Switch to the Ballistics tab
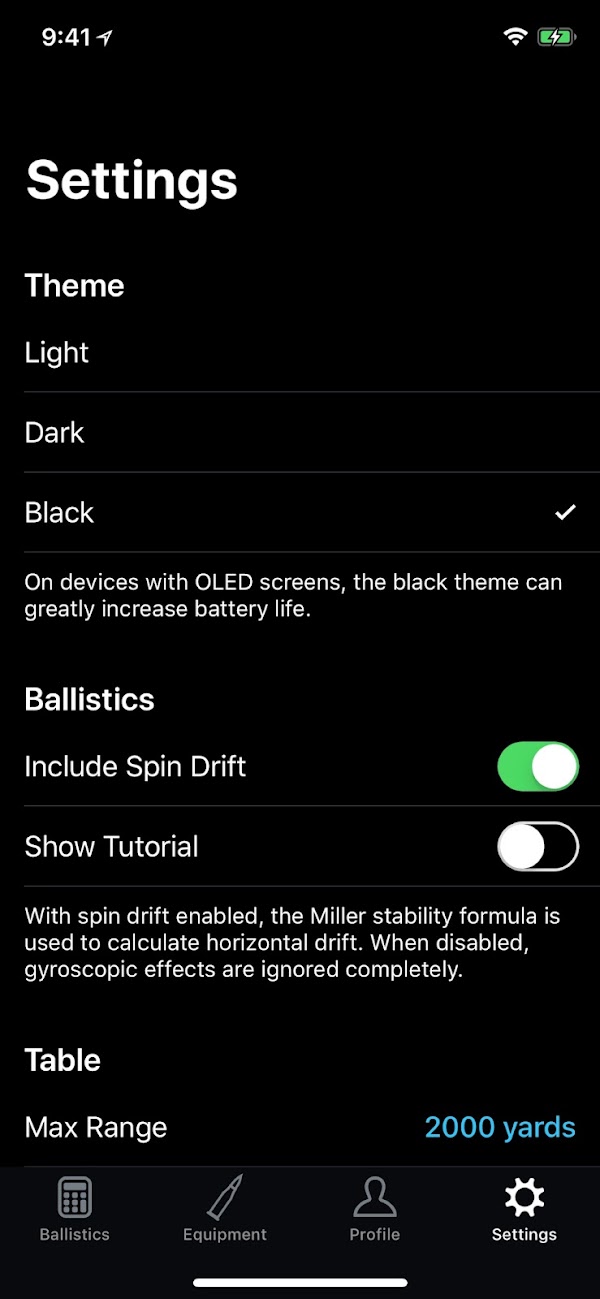 click(x=75, y=1208)
